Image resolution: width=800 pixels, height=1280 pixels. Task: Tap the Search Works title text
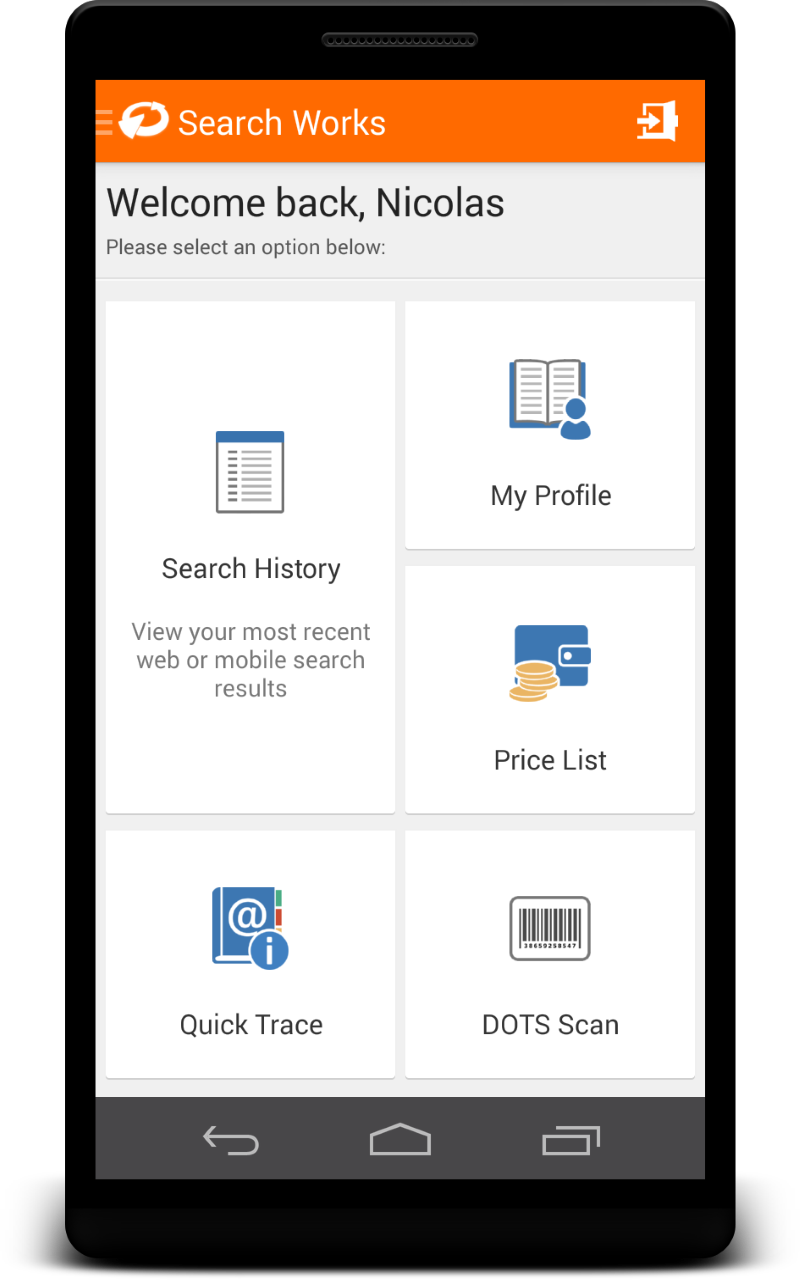(281, 121)
